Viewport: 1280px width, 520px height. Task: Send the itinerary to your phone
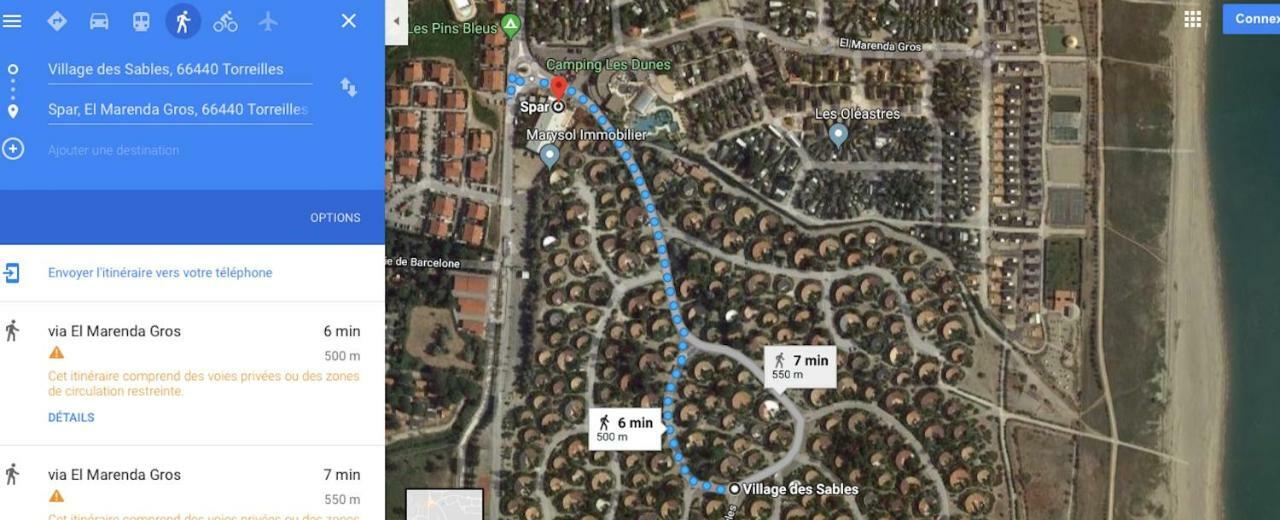click(160, 272)
